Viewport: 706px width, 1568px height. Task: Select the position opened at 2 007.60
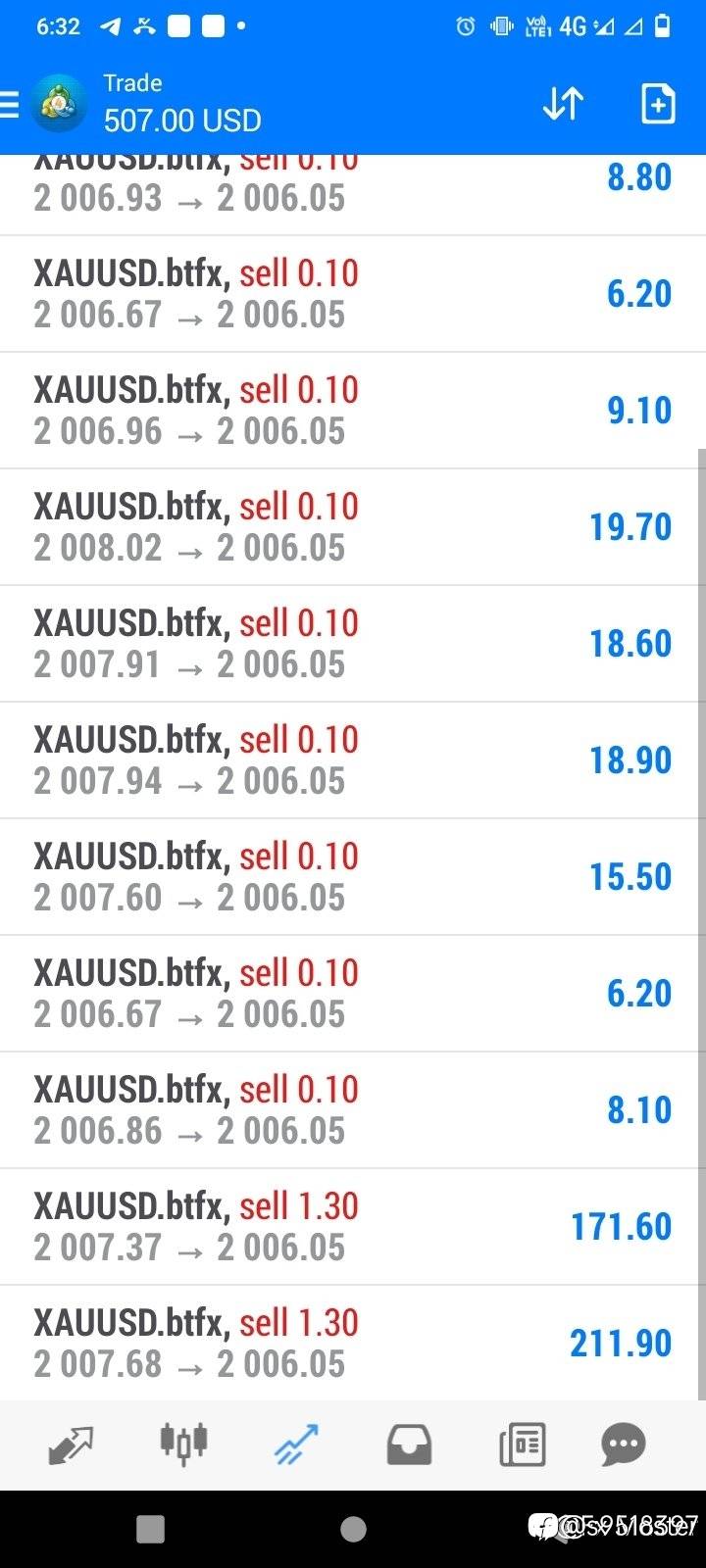coord(353,876)
